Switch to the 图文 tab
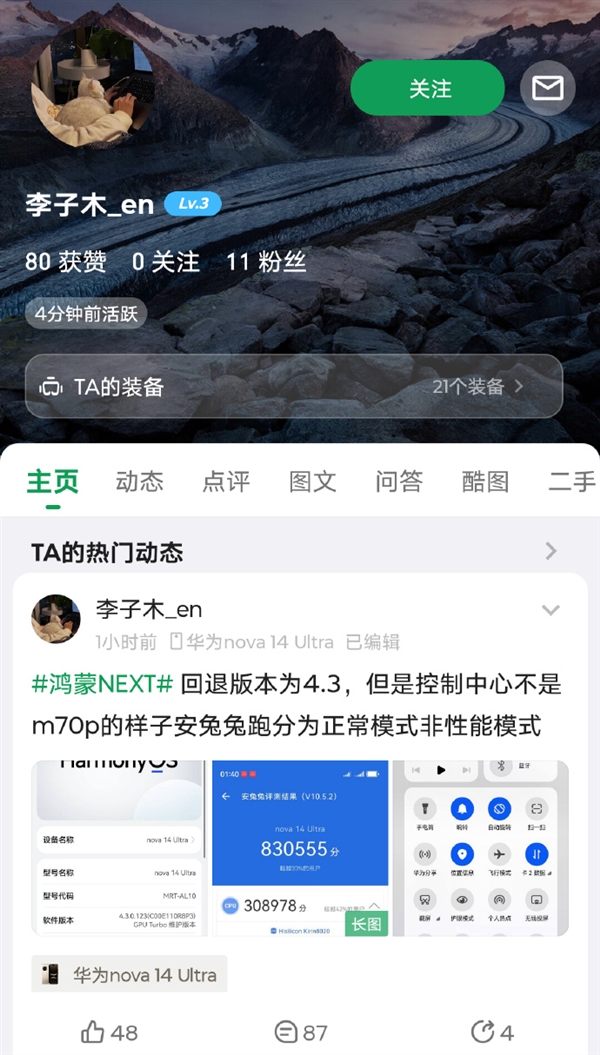600x1055 pixels. 312,481
